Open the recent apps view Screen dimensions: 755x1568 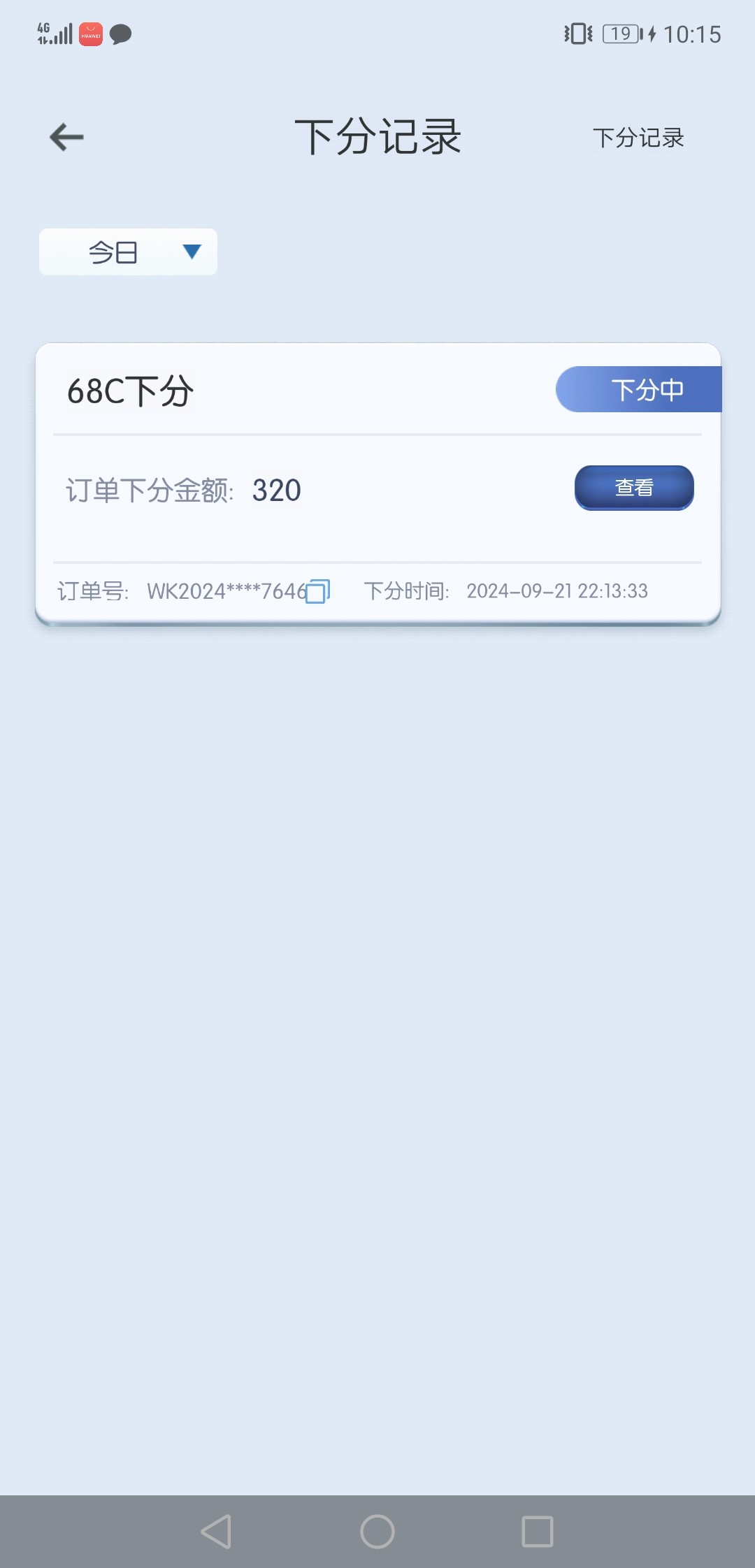(538, 1532)
